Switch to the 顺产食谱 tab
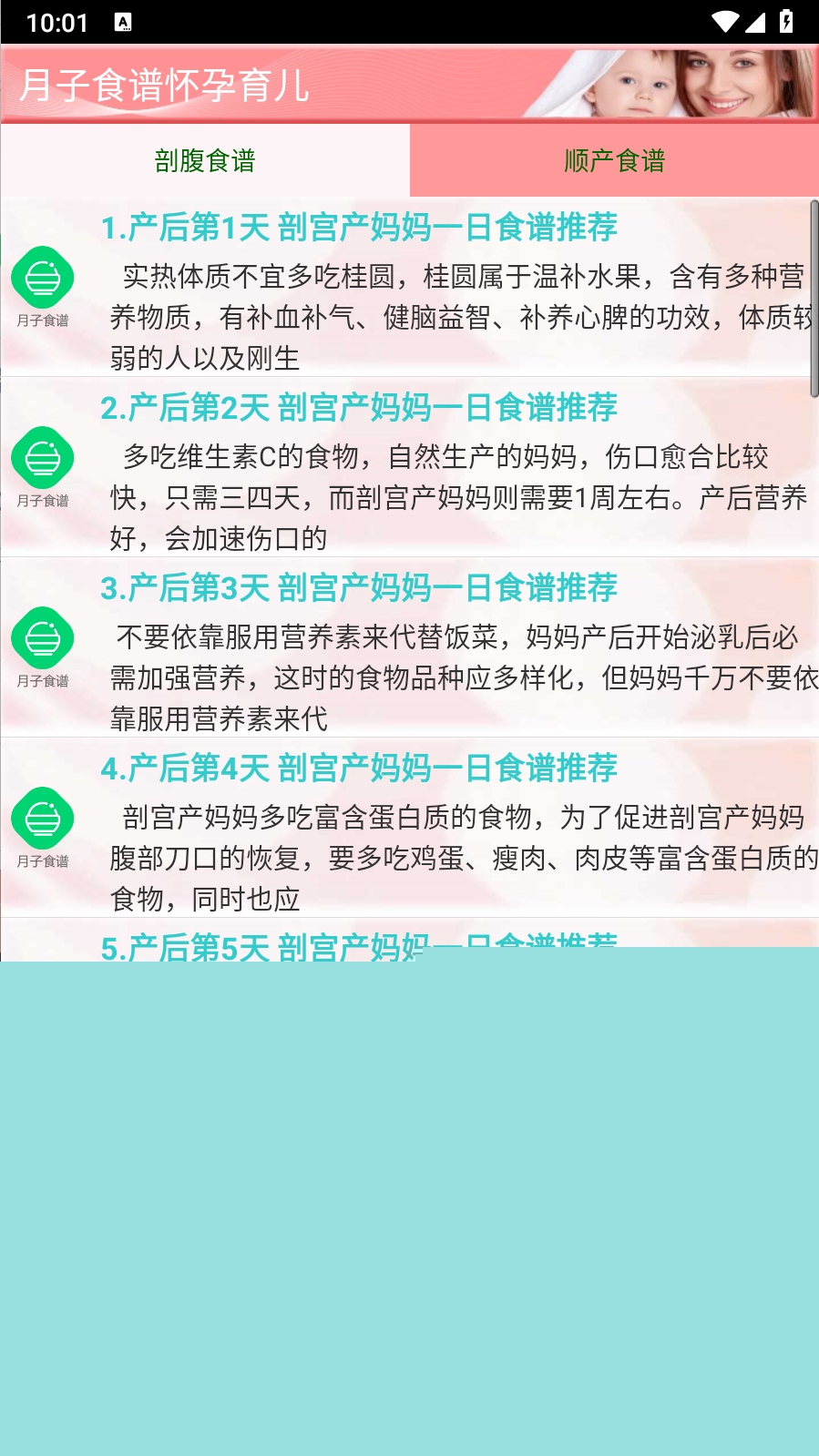Image resolution: width=819 pixels, height=1456 pixels. click(614, 161)
